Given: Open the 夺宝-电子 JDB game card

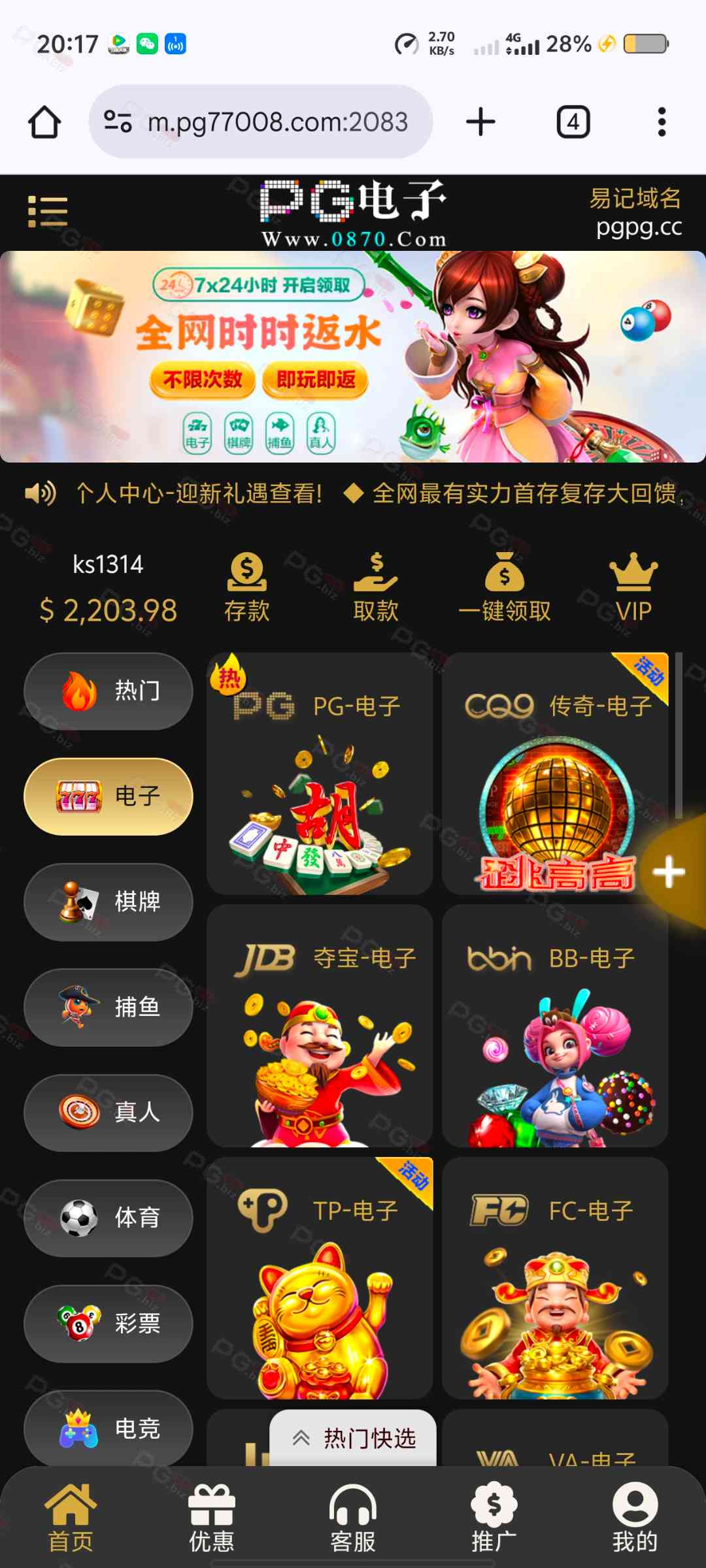Looking at the screenshot, I should [320, 1026].
